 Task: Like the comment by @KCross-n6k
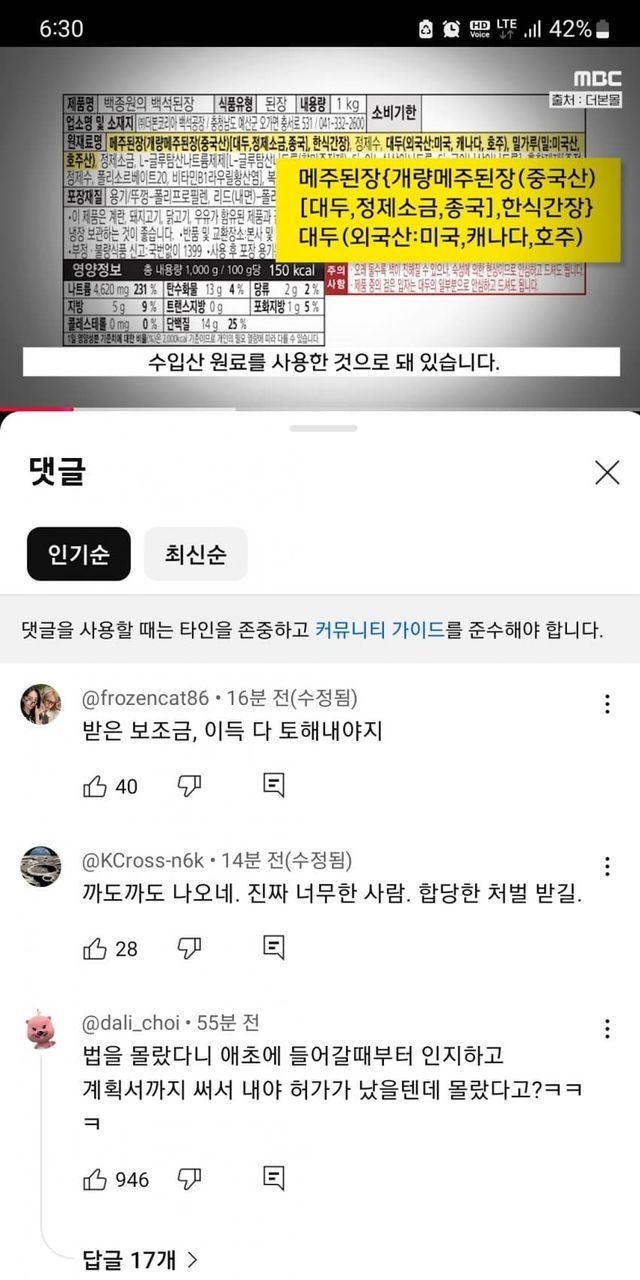(95, 947)
